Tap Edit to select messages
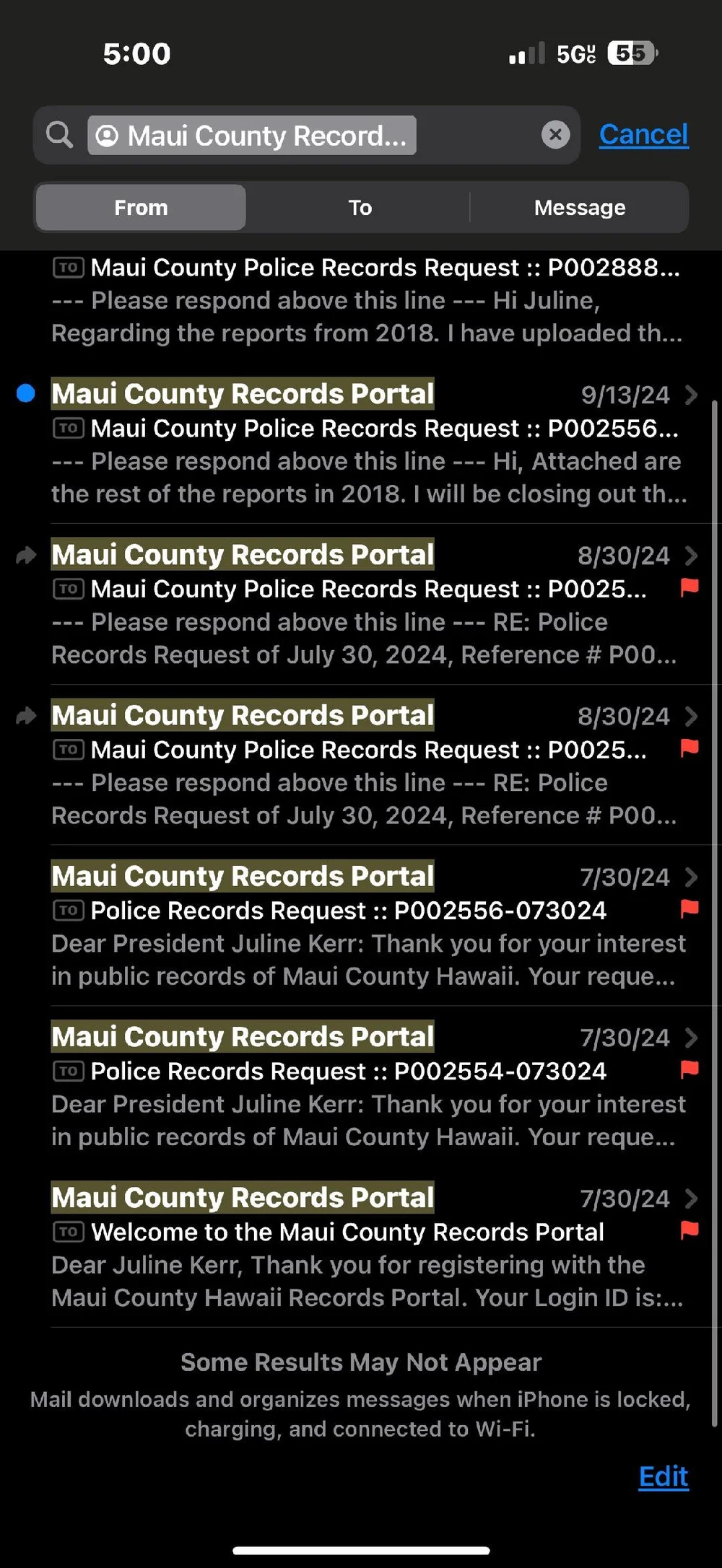Viewport: 722px width, 1568px height. [663, 1476]
